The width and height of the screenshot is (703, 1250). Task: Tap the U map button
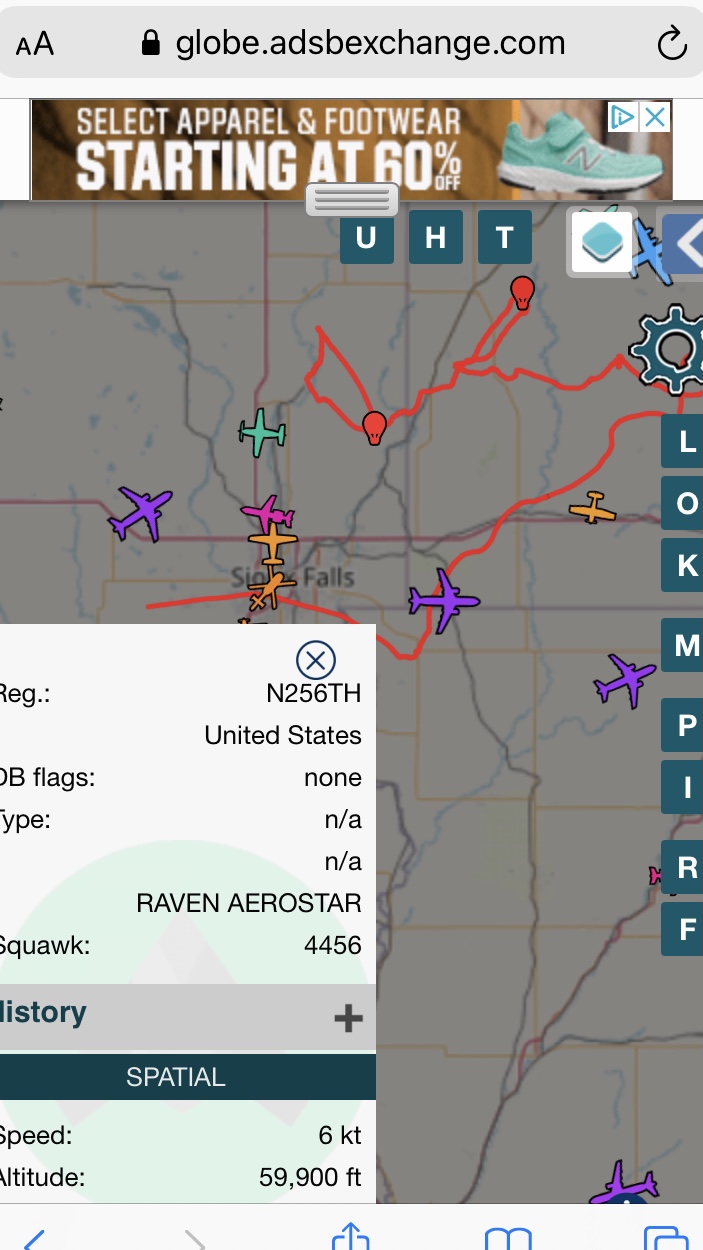[366, 238]
